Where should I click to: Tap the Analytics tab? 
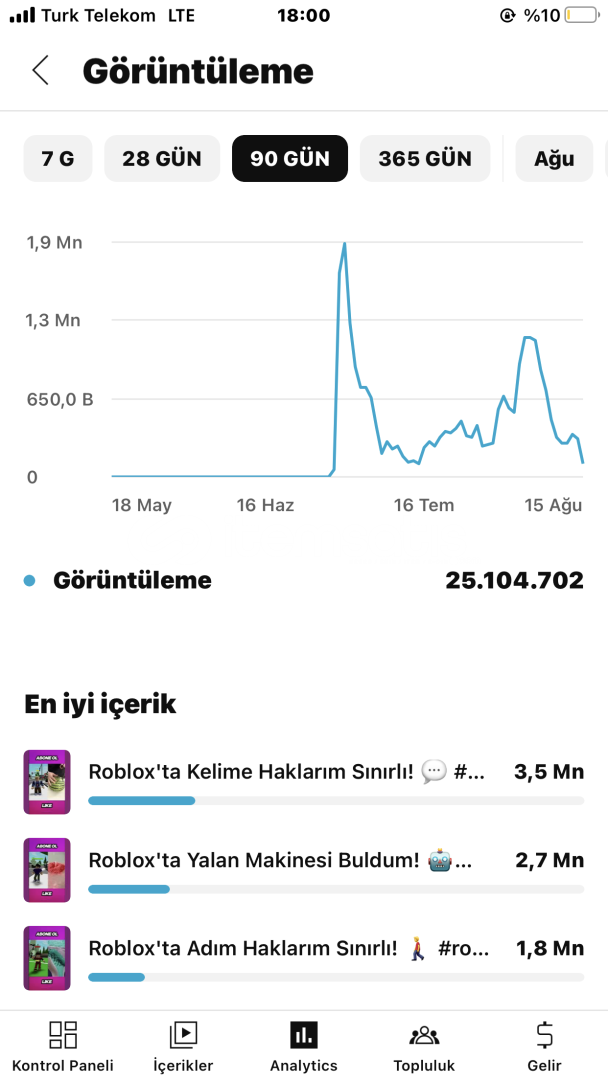tap(304, 1045)
